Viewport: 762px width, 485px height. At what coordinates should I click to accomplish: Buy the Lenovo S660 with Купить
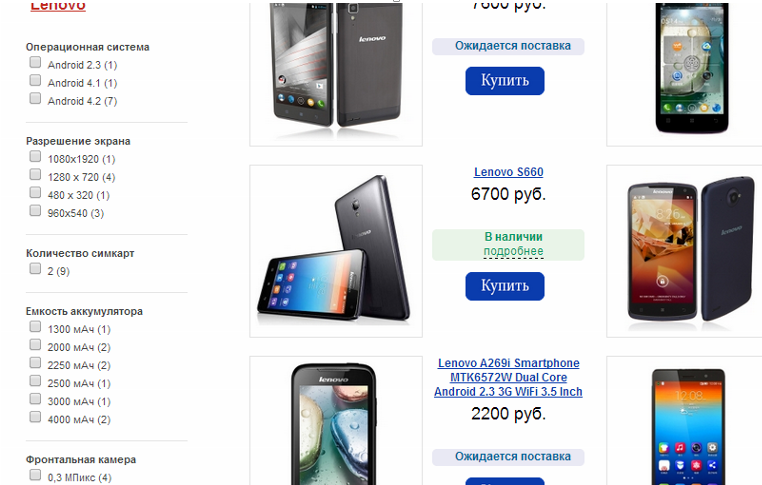coord(504,286)
